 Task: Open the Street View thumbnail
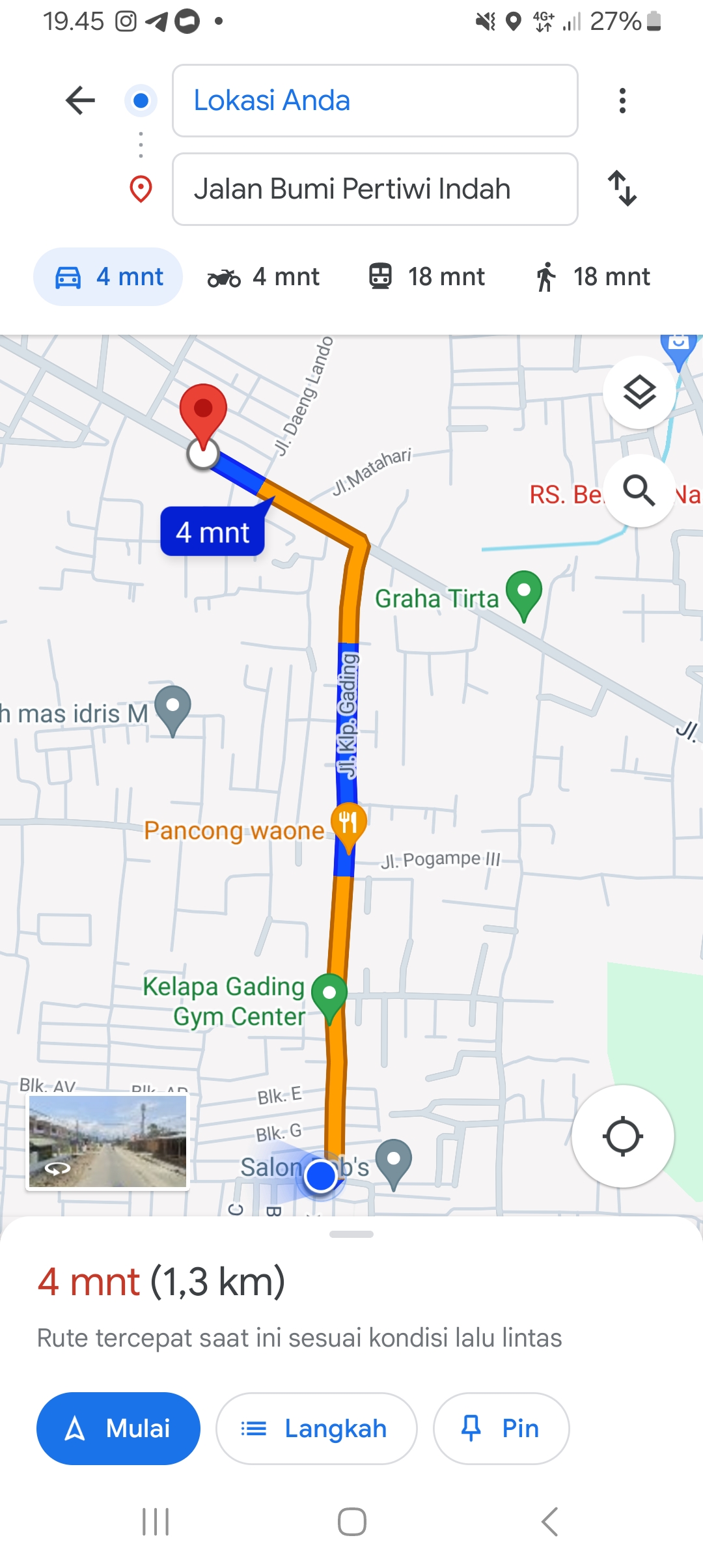click(108, 1141)
